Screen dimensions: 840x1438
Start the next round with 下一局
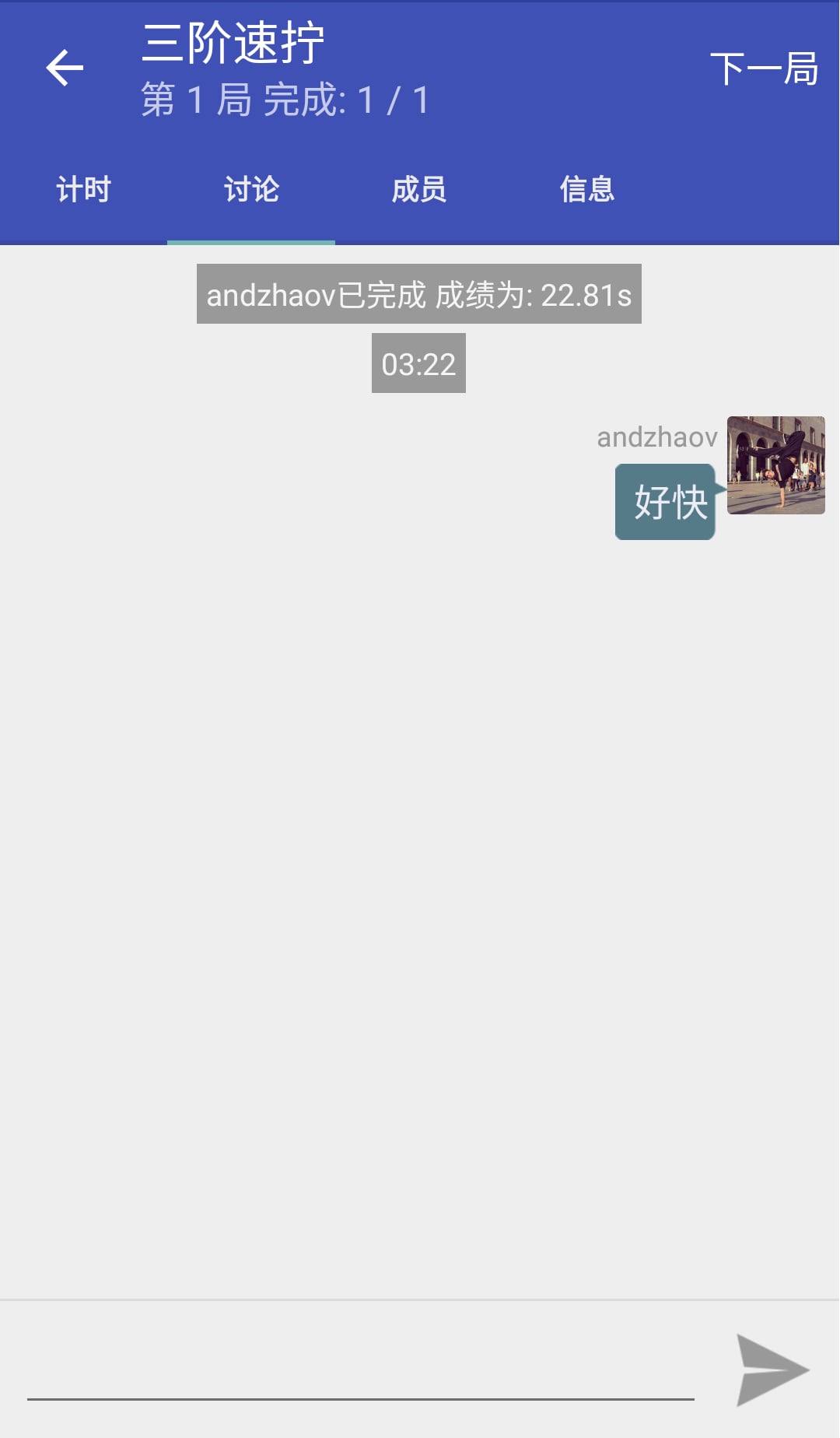(x=764, y=68)
